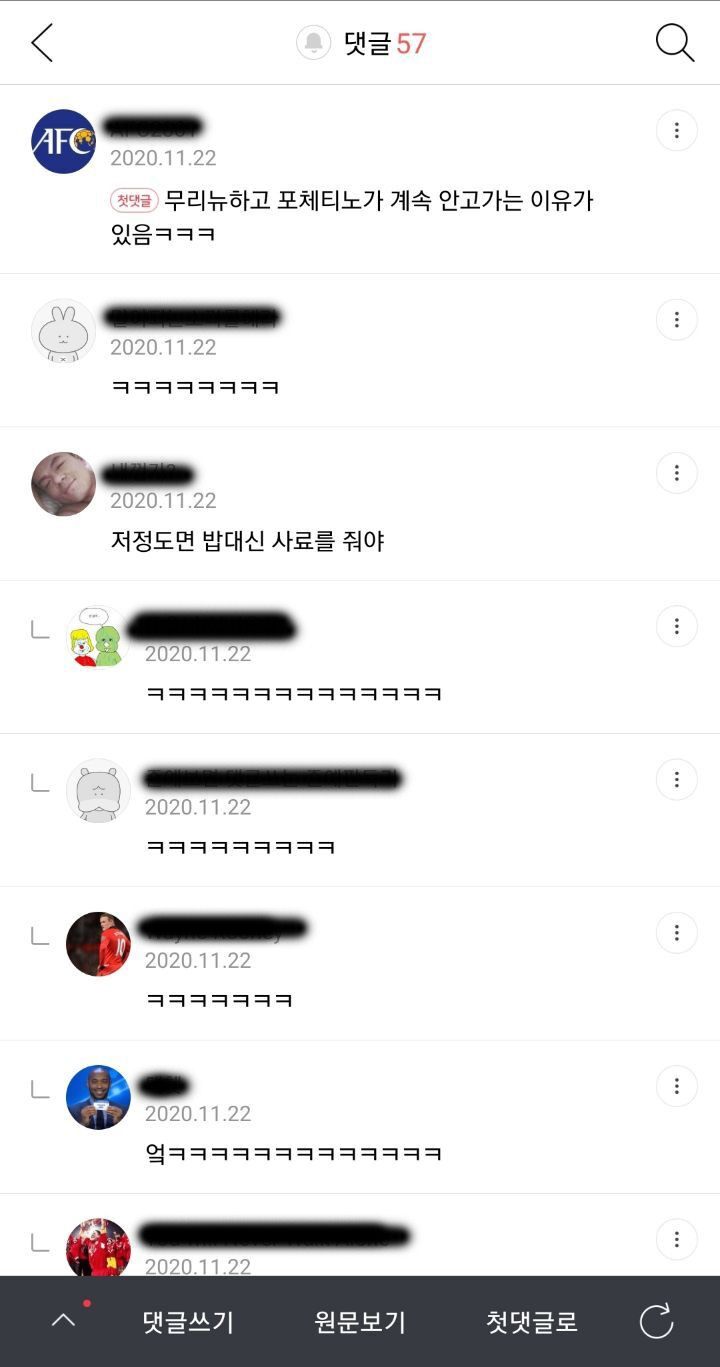Tap the upward chevron in the bottom bar
The width and height of the screenshot is (720, 1367).
point(63,1320)
